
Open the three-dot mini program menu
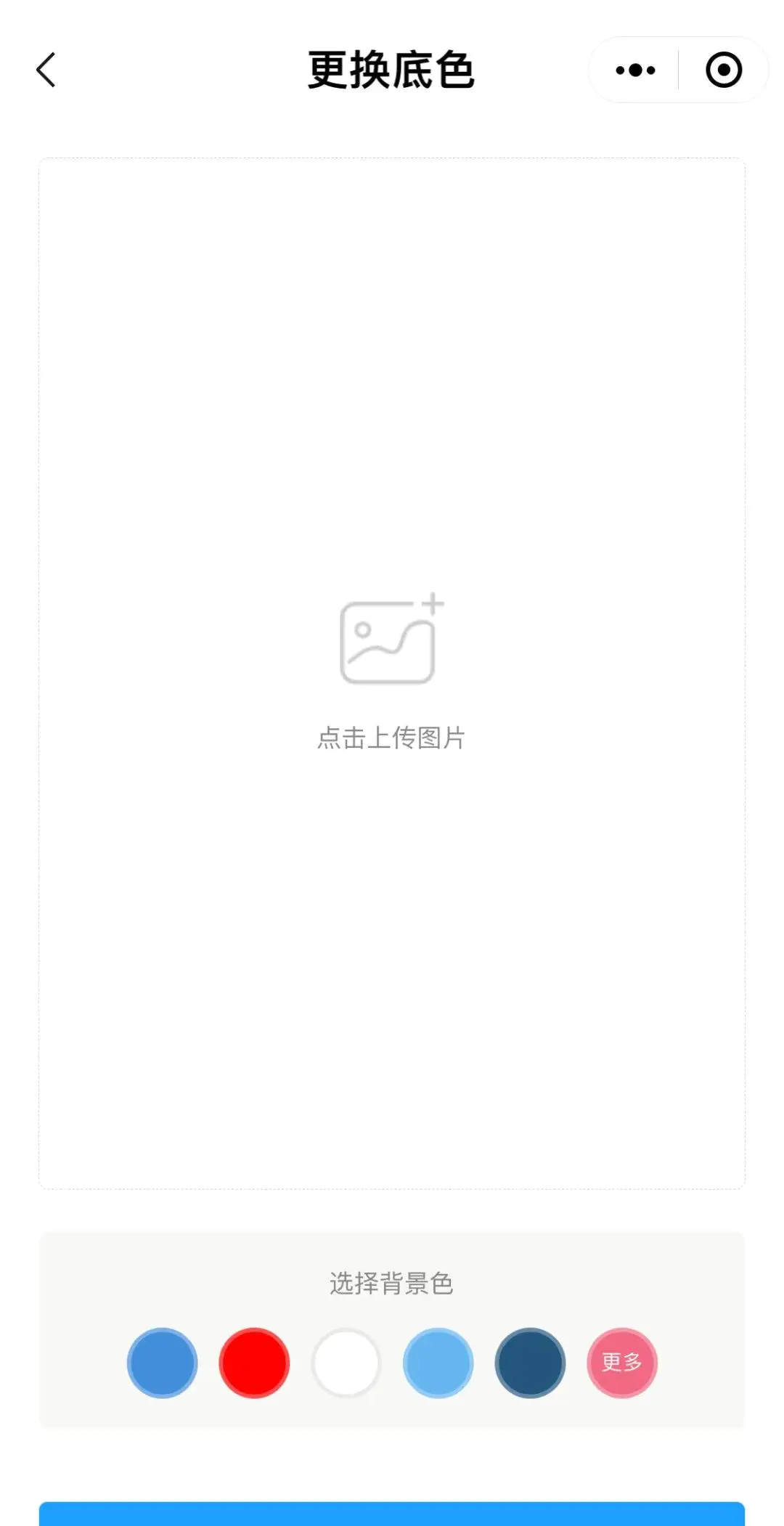coord(635,70)
